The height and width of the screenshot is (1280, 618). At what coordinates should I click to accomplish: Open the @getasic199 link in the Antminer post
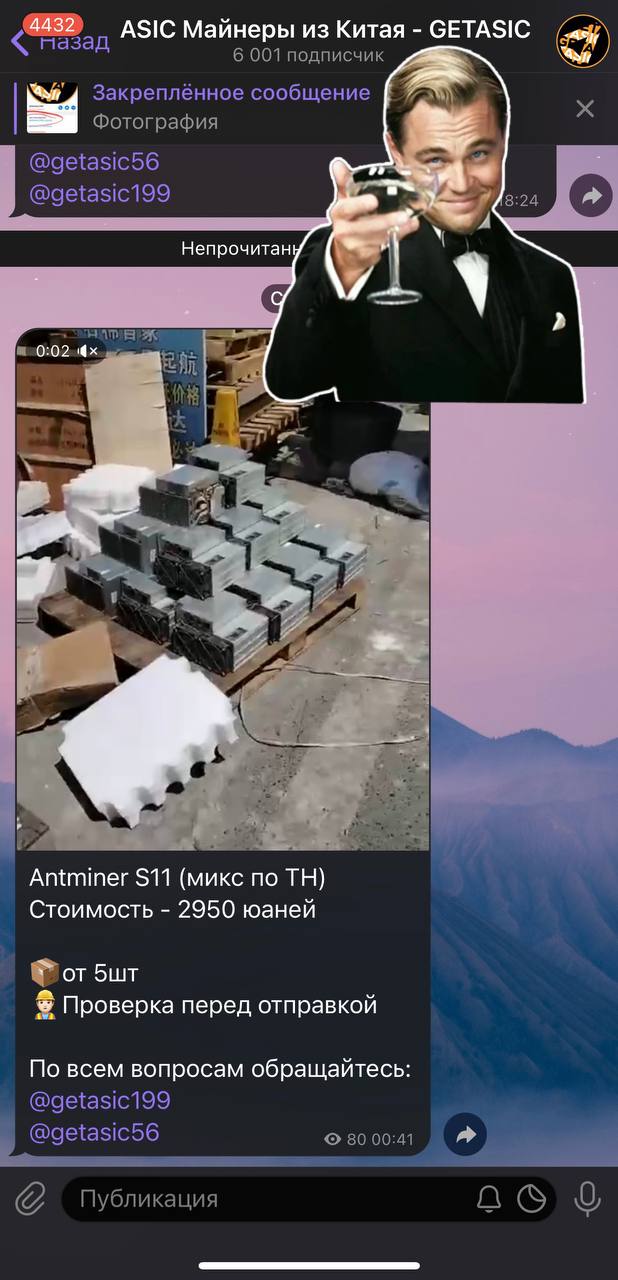100,1100
